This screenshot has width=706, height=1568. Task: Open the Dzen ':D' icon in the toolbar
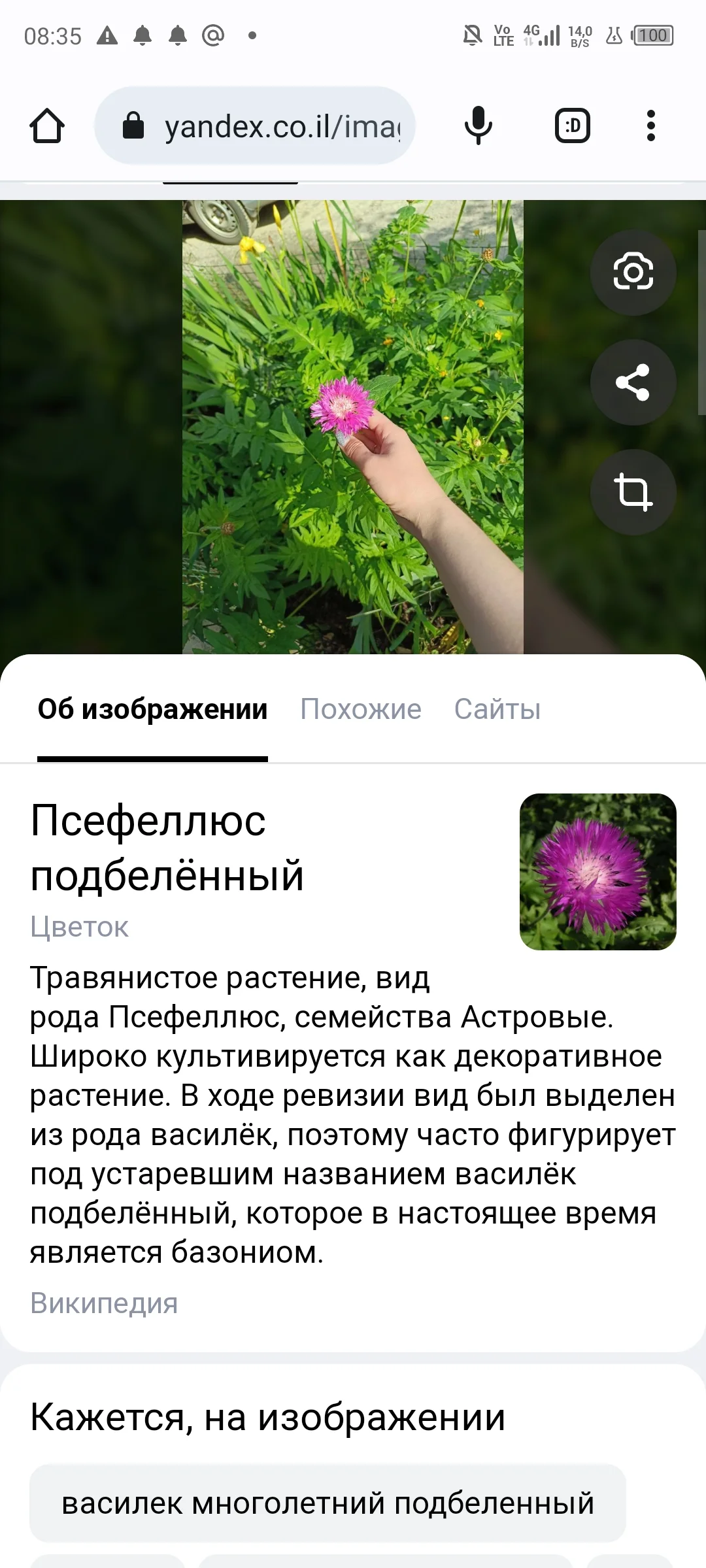(x=571, y=125)
